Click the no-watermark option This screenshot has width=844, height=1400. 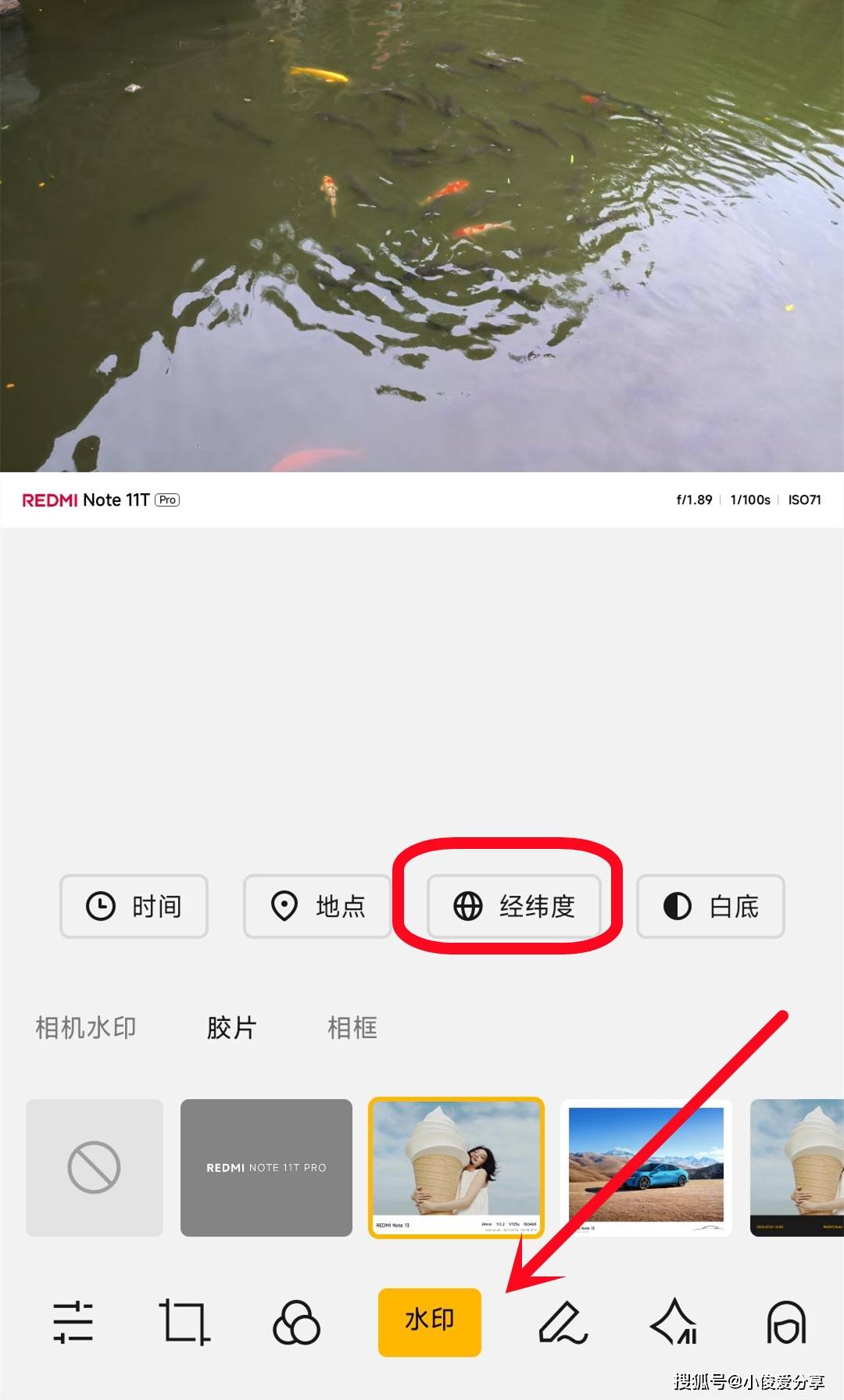click(93, 1168)
